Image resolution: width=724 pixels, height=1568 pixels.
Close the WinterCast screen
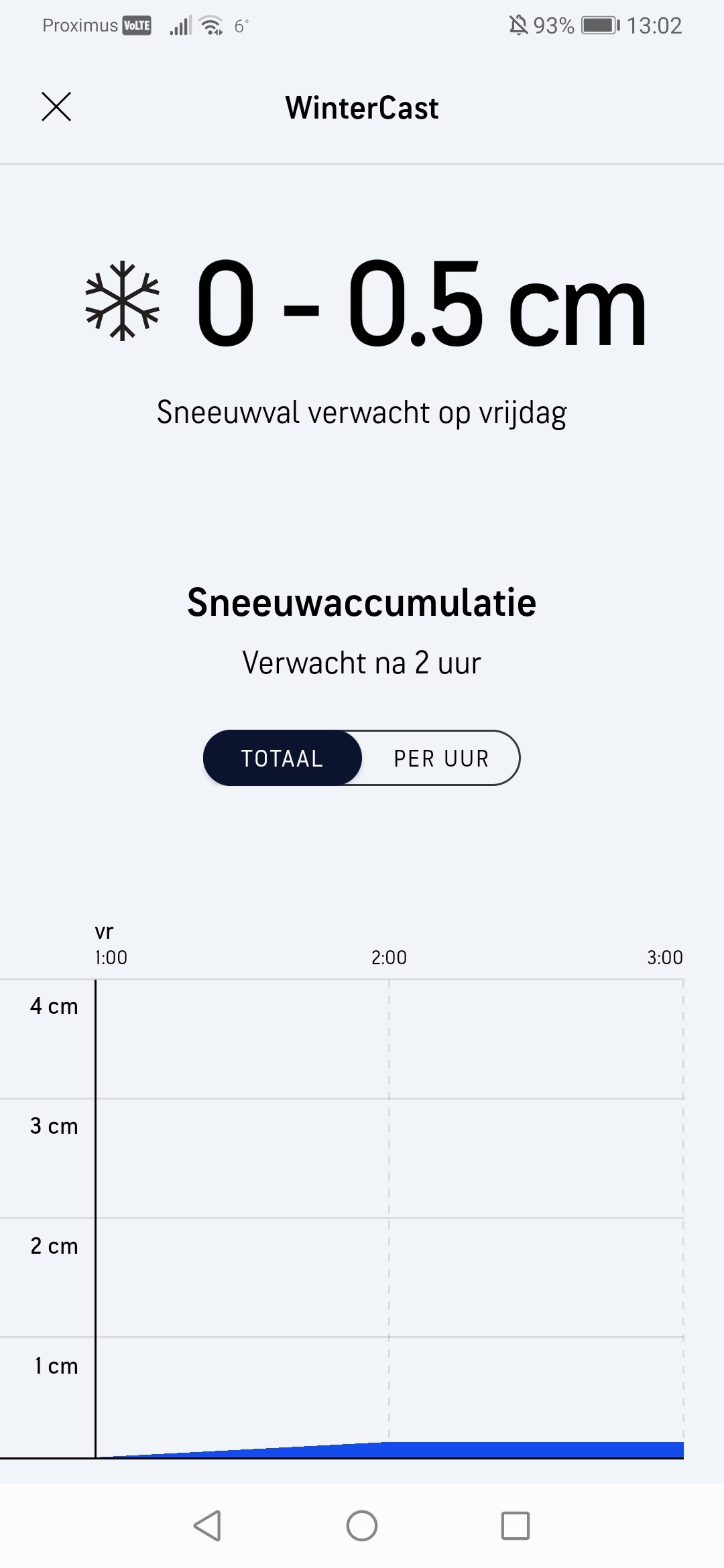[56, 107]
